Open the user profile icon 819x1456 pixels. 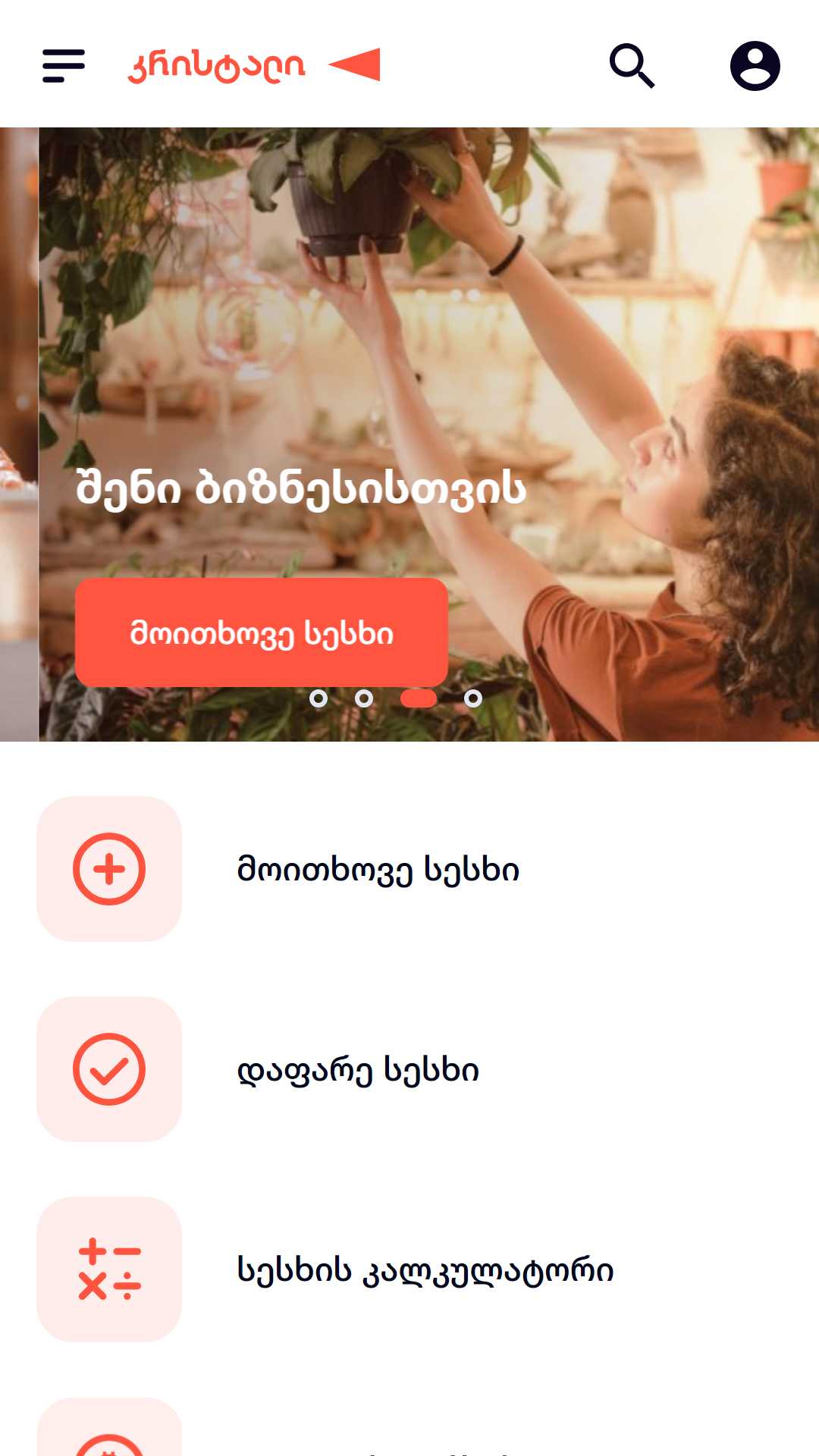(755, 66)
